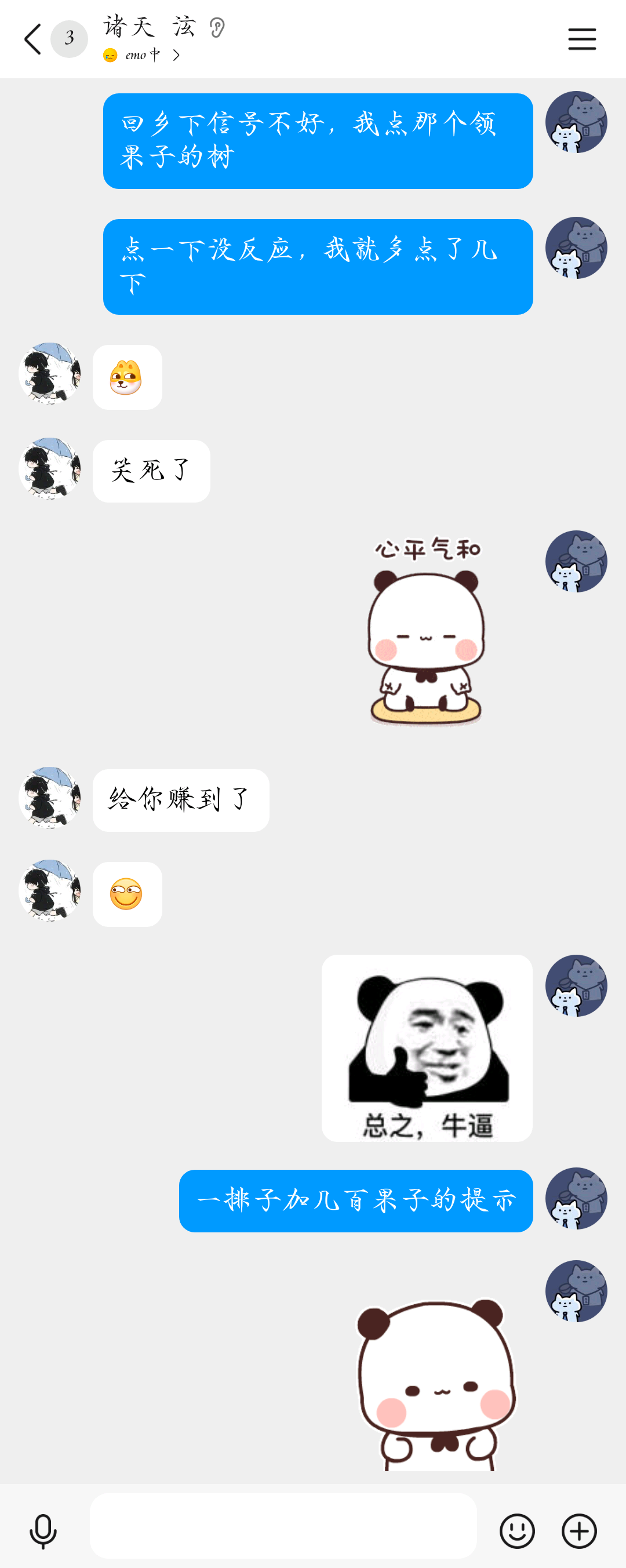Go back to the message list
The height and width of the screenshot is (1568, 626).
(x=32, y=39)
